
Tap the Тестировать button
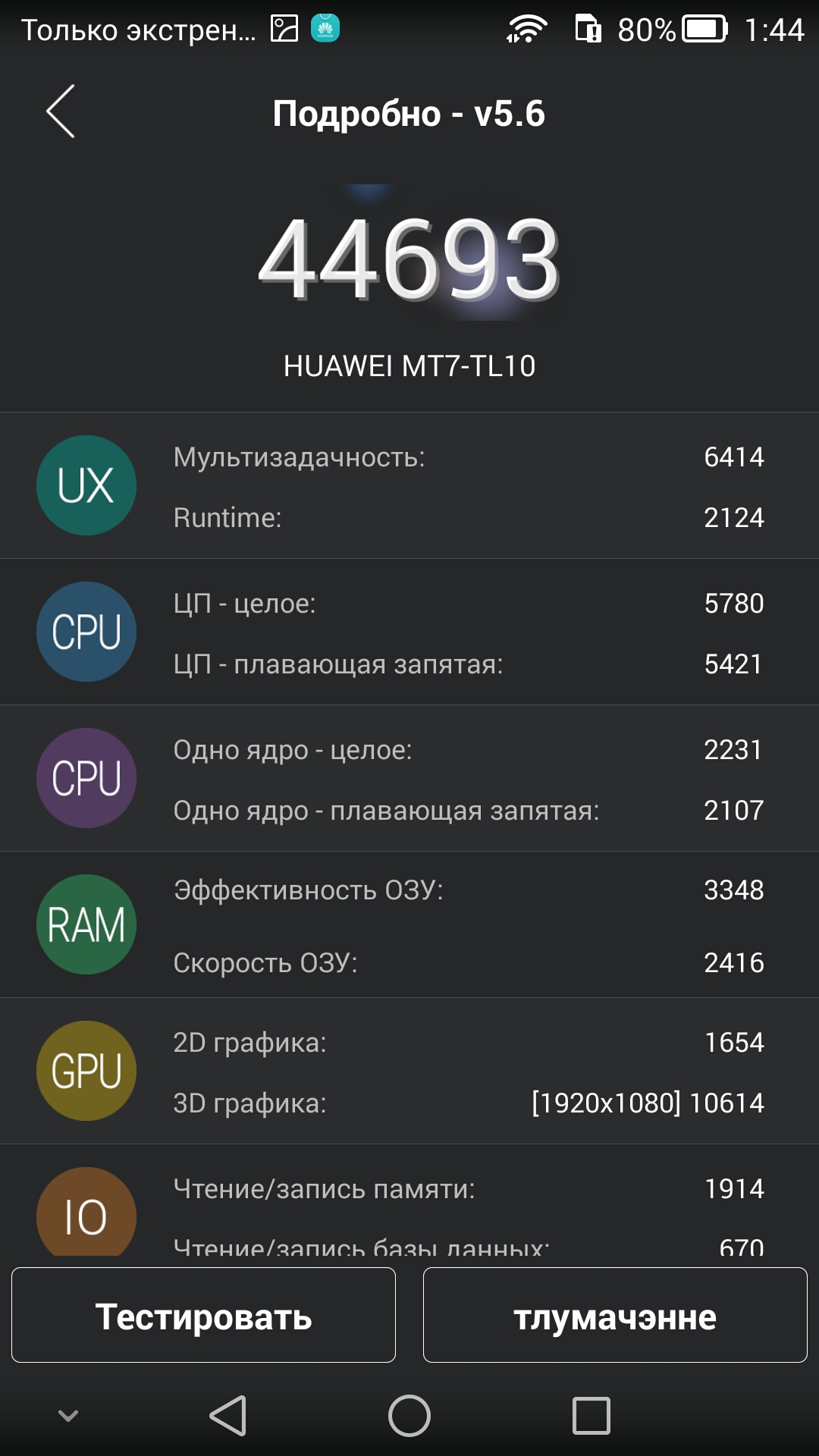pyautogui.click(x=203, y=1315)
